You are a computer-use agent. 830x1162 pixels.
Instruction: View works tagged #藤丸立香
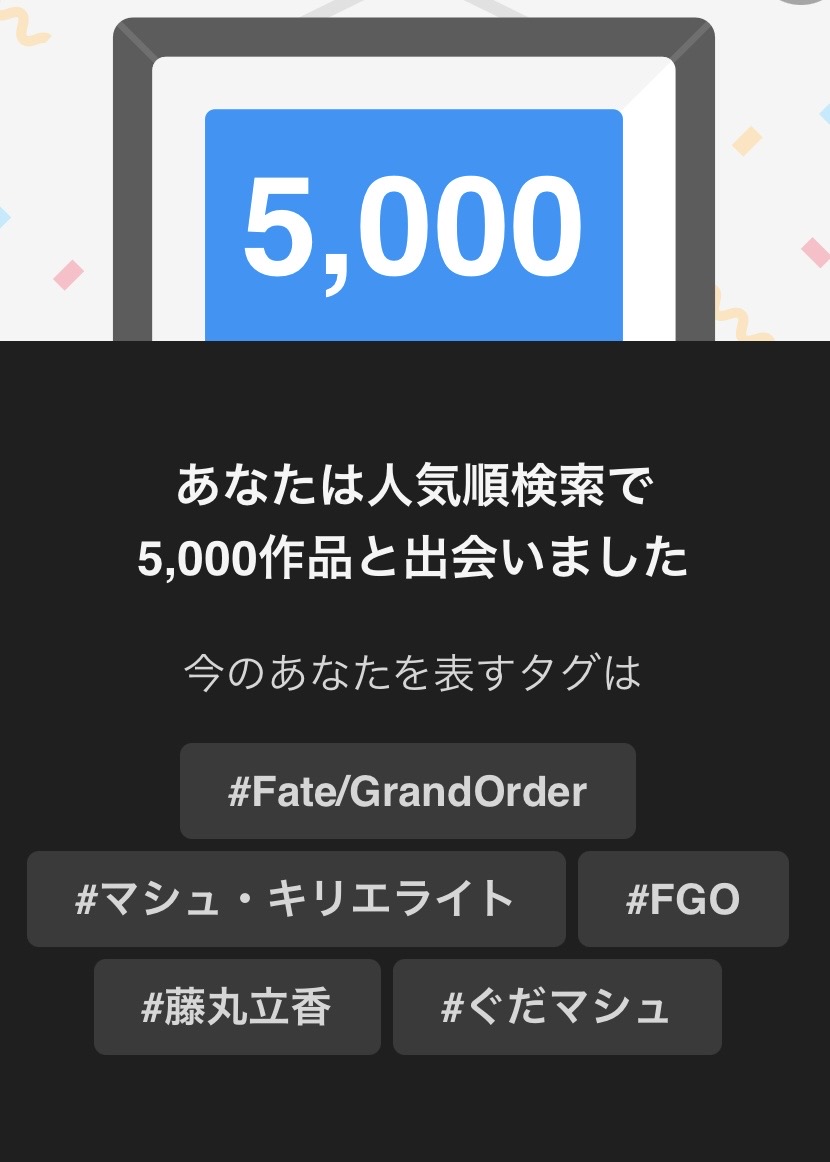click(x=237, y=1007)
